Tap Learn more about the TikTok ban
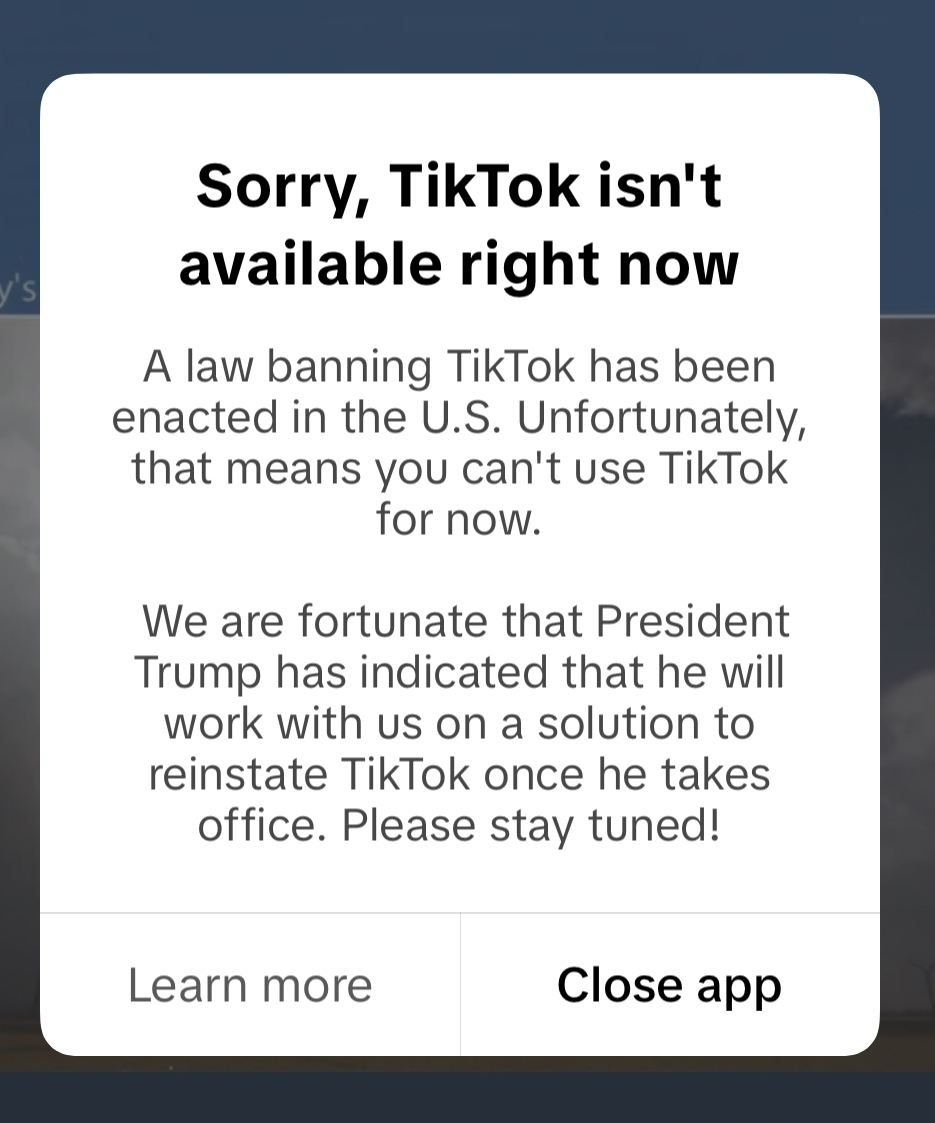935x1123 pixels. coord(250,985)
